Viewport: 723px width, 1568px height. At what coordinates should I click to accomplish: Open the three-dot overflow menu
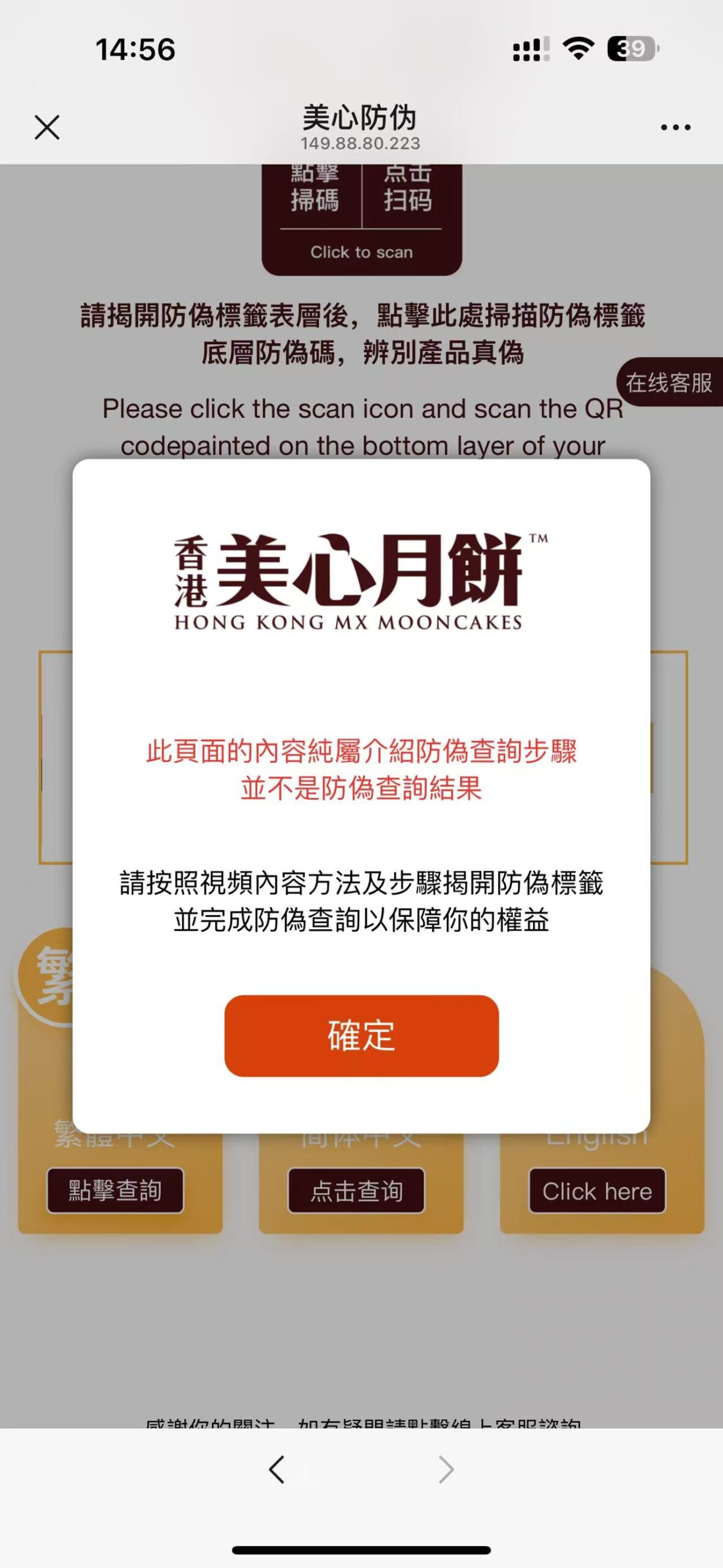click(x=675, y=127)
